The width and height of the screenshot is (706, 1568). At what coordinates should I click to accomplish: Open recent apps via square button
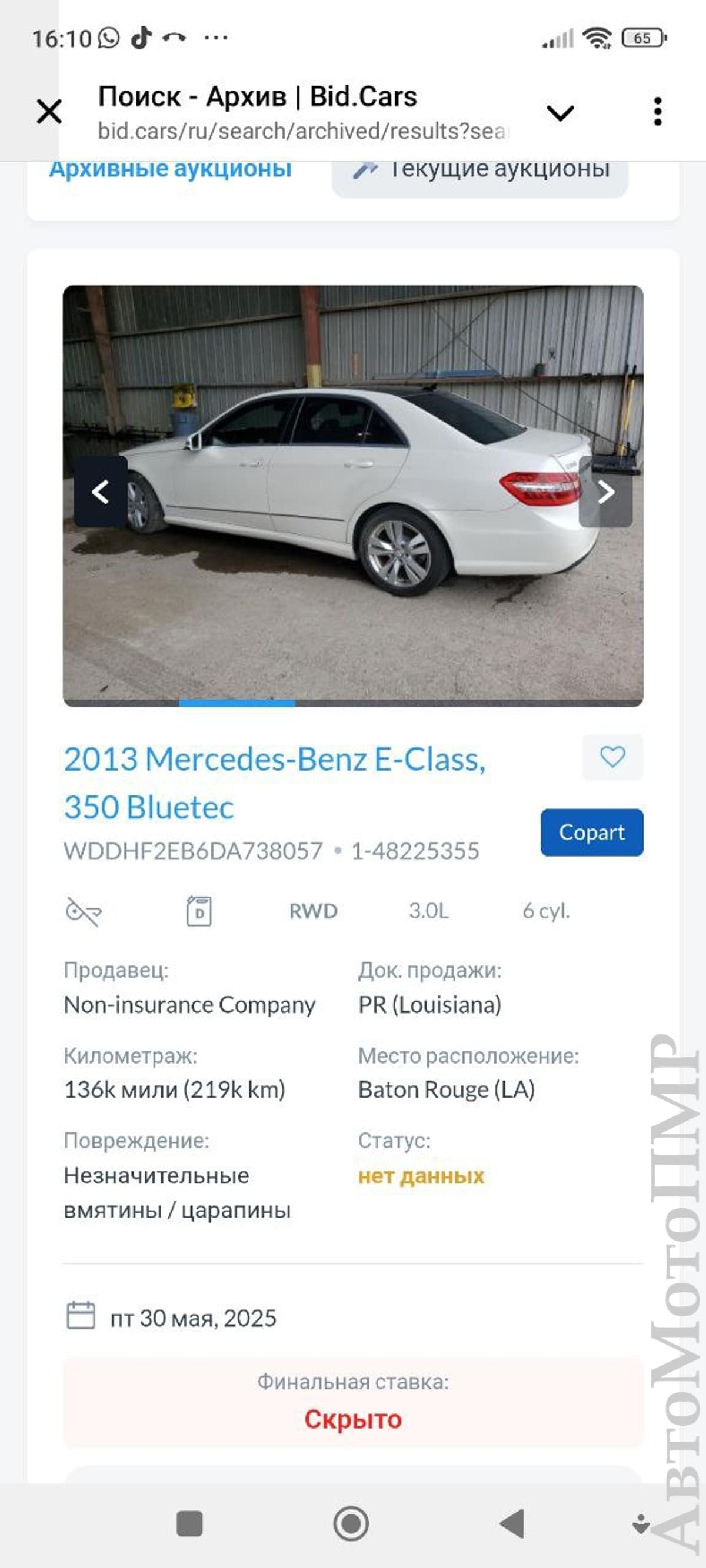[189, 1523]
